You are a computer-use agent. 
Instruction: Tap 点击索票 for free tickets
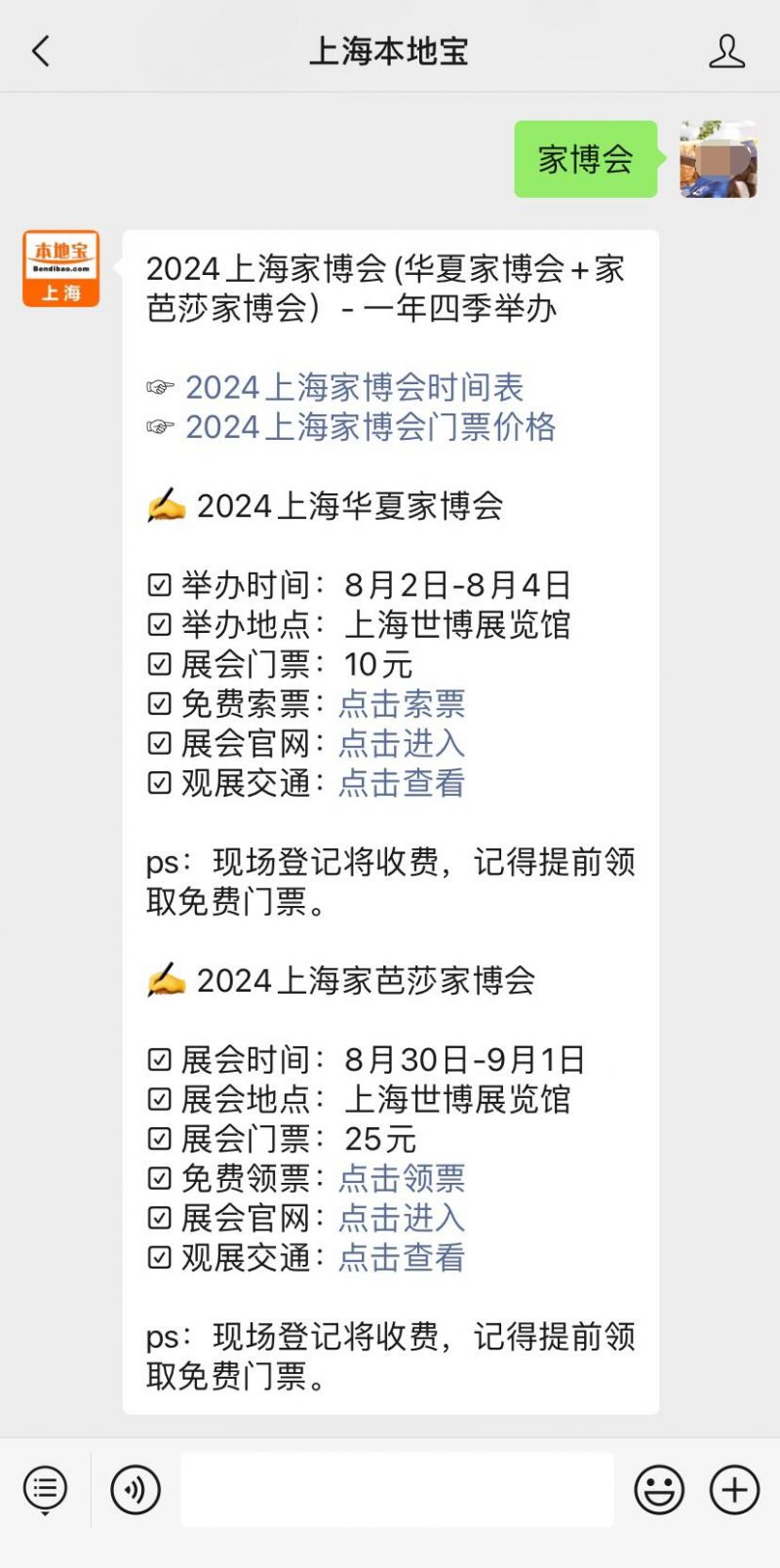pos(402,704)
